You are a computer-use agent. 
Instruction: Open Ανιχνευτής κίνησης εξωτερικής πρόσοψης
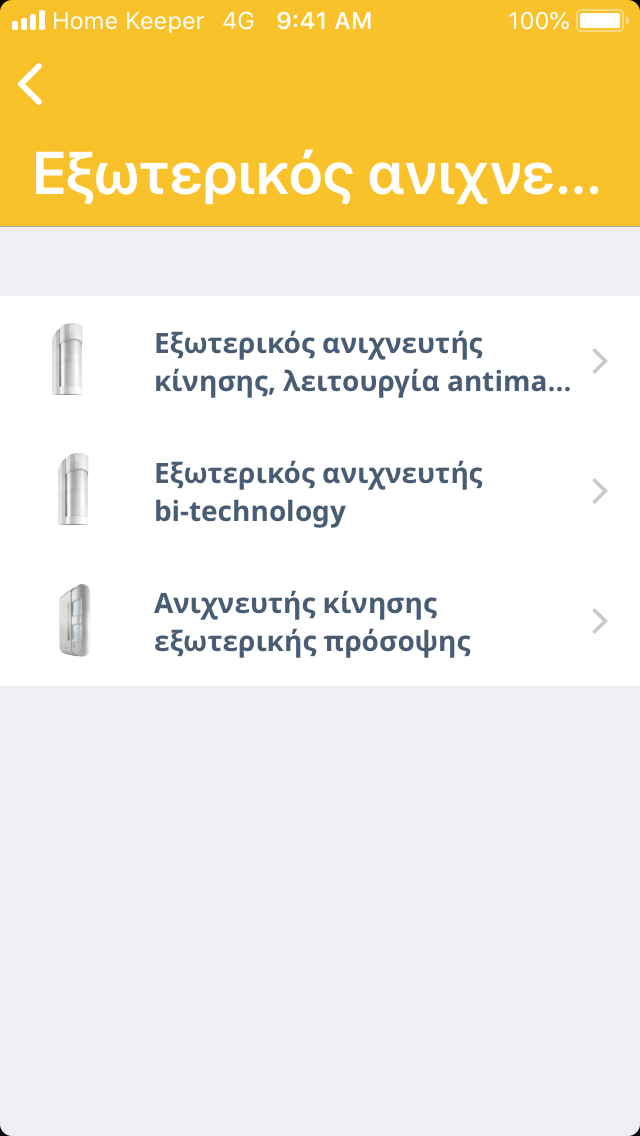point(320,621)
